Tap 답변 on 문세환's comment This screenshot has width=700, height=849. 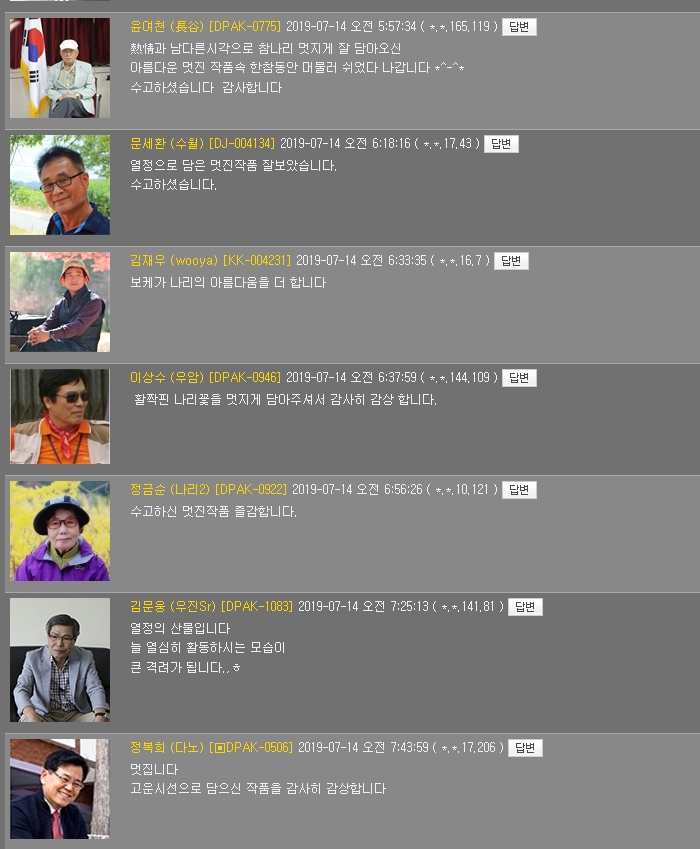(x=501, y=144)
